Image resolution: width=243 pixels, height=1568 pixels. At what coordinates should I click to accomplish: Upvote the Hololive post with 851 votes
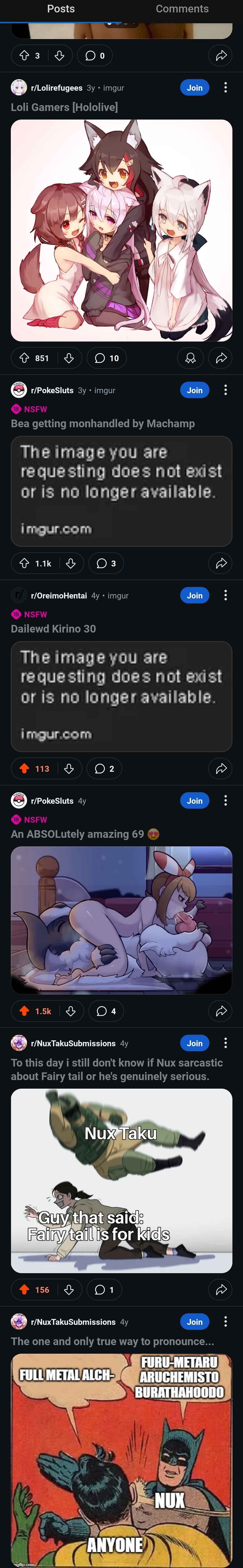(24, 358)
